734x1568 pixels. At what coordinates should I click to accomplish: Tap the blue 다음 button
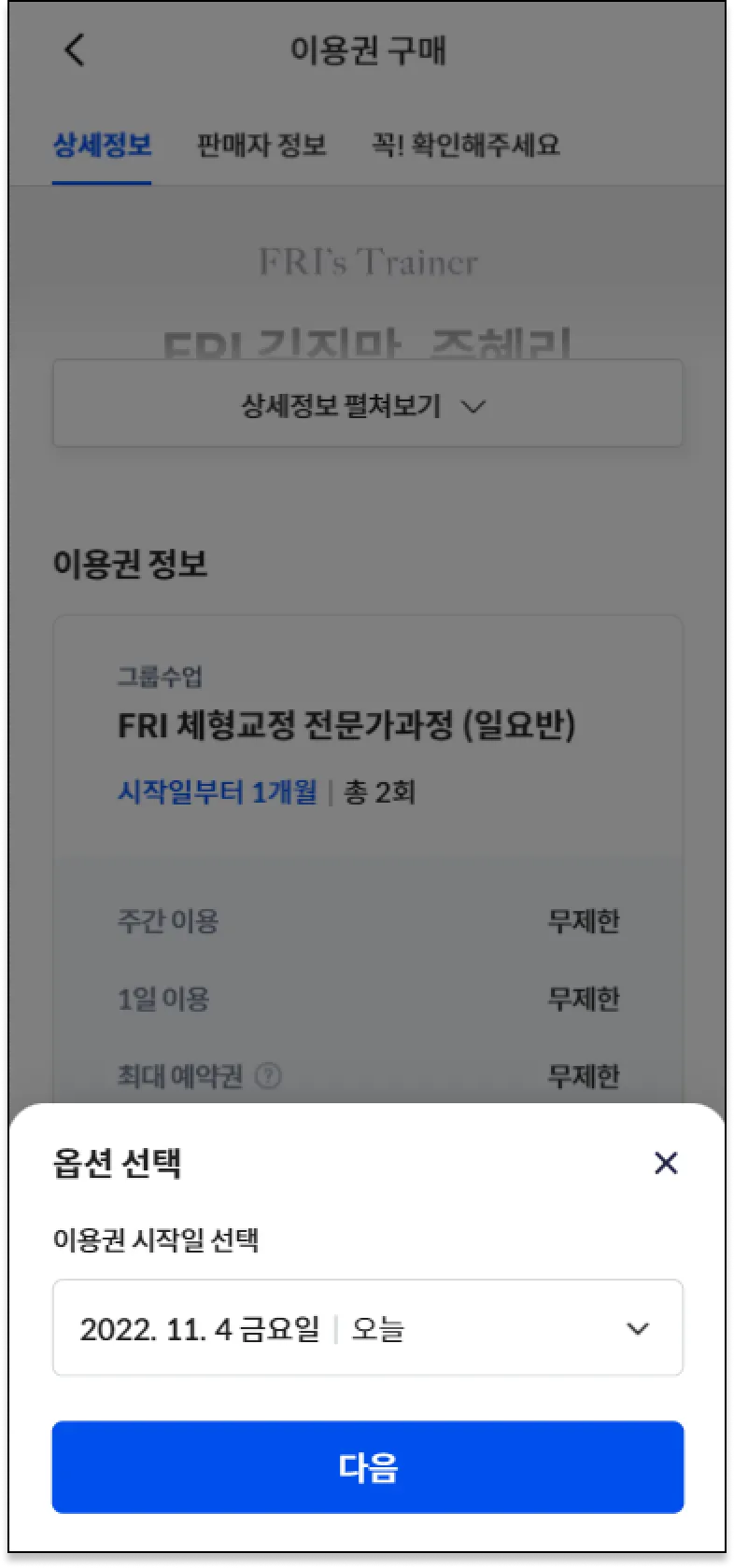(x=367, y=1467)
